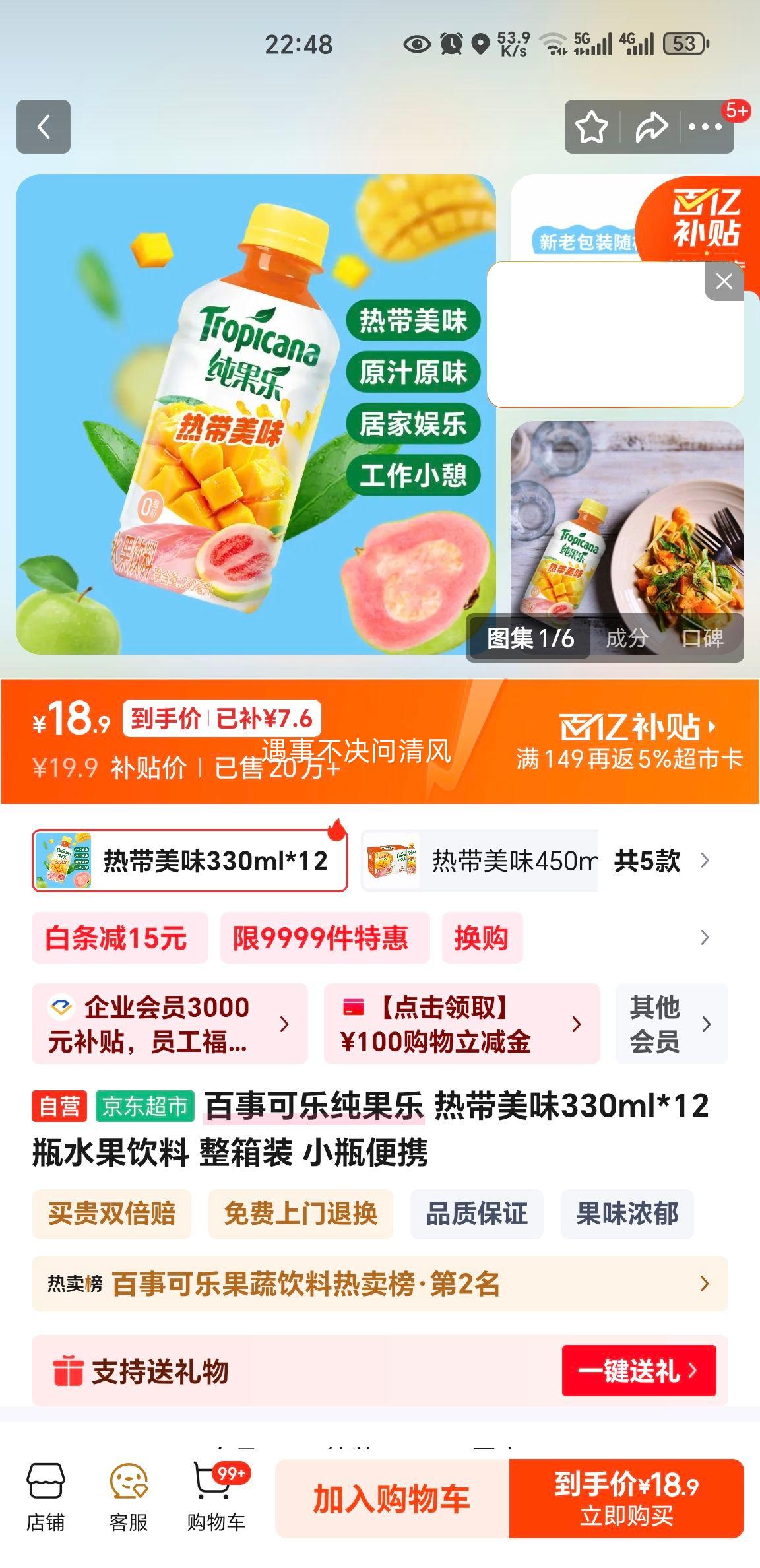Open the more options menu with 5+ badge
Image resolution: width=760 pixels, height=1568 pixels.
pos(707,128)
